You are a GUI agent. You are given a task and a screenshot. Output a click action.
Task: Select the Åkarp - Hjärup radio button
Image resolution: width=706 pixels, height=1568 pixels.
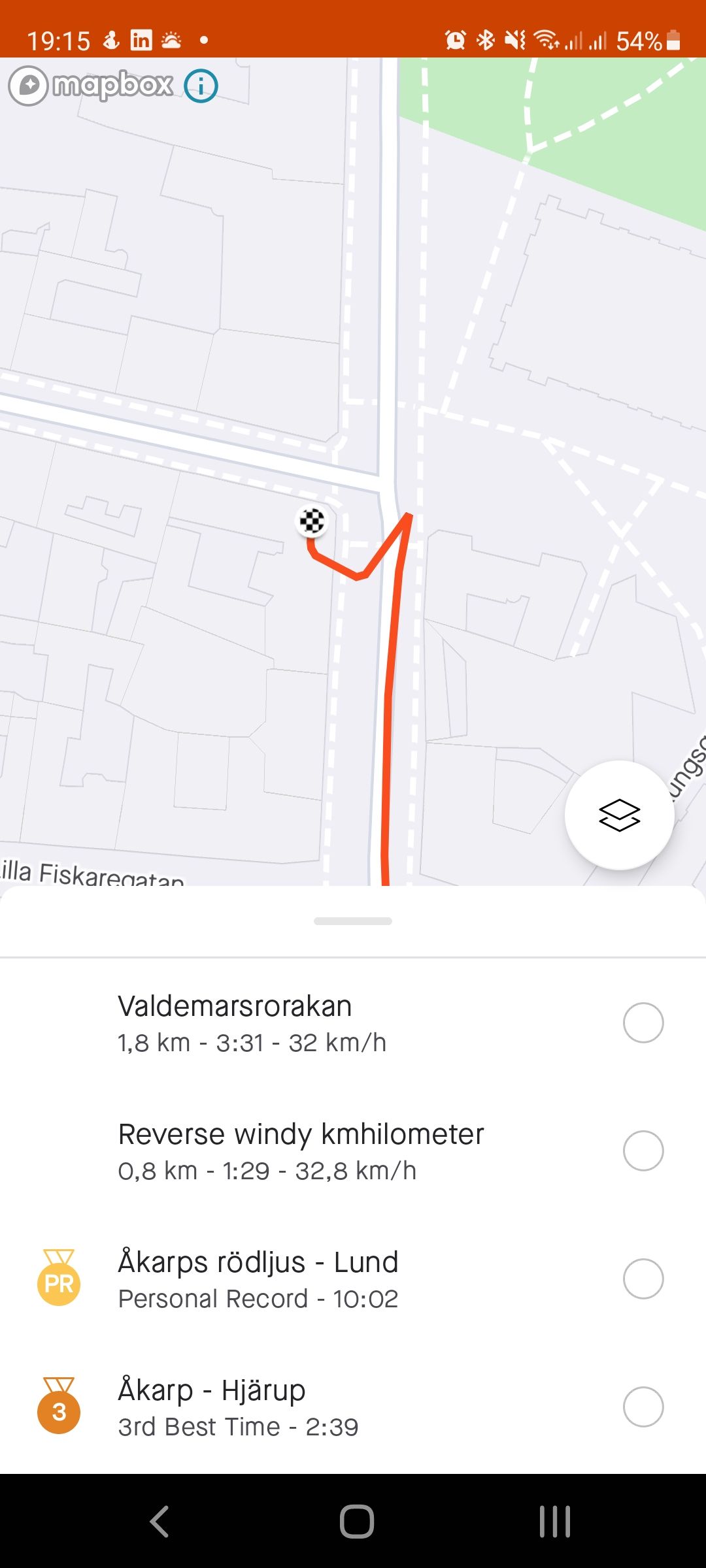(x=643, y=1407)
